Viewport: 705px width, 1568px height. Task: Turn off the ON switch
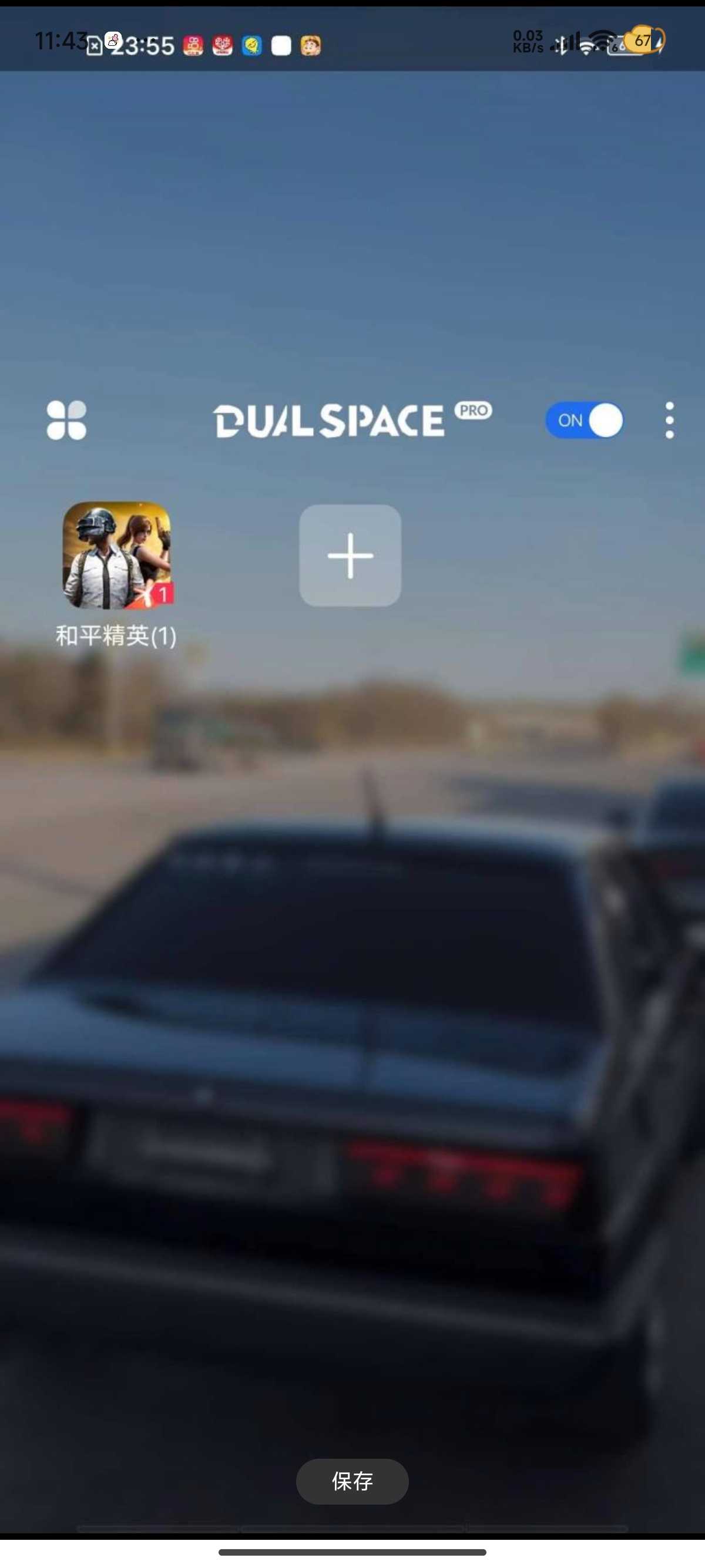point(584,420)
